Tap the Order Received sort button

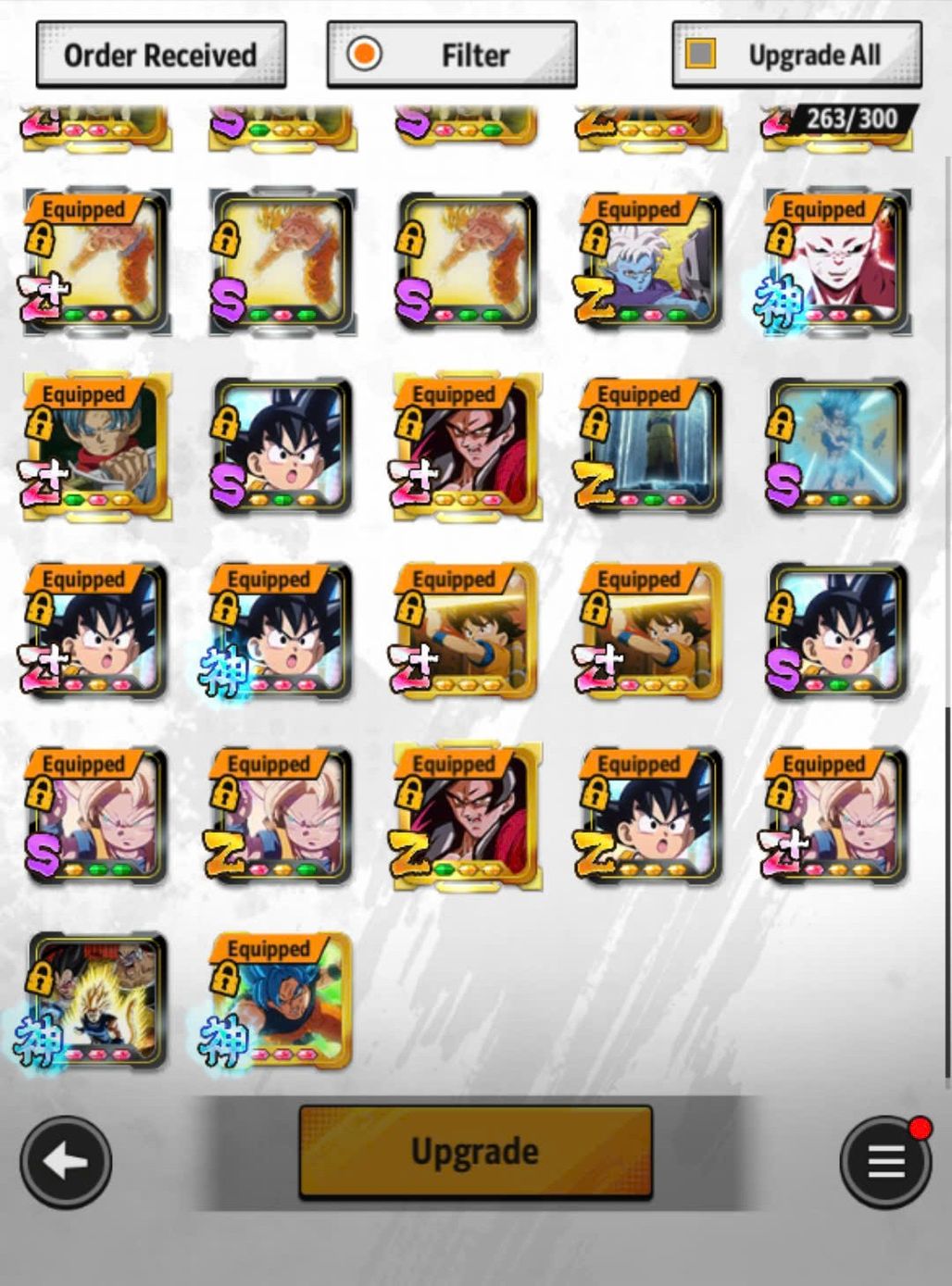click(x=160, y=56)
